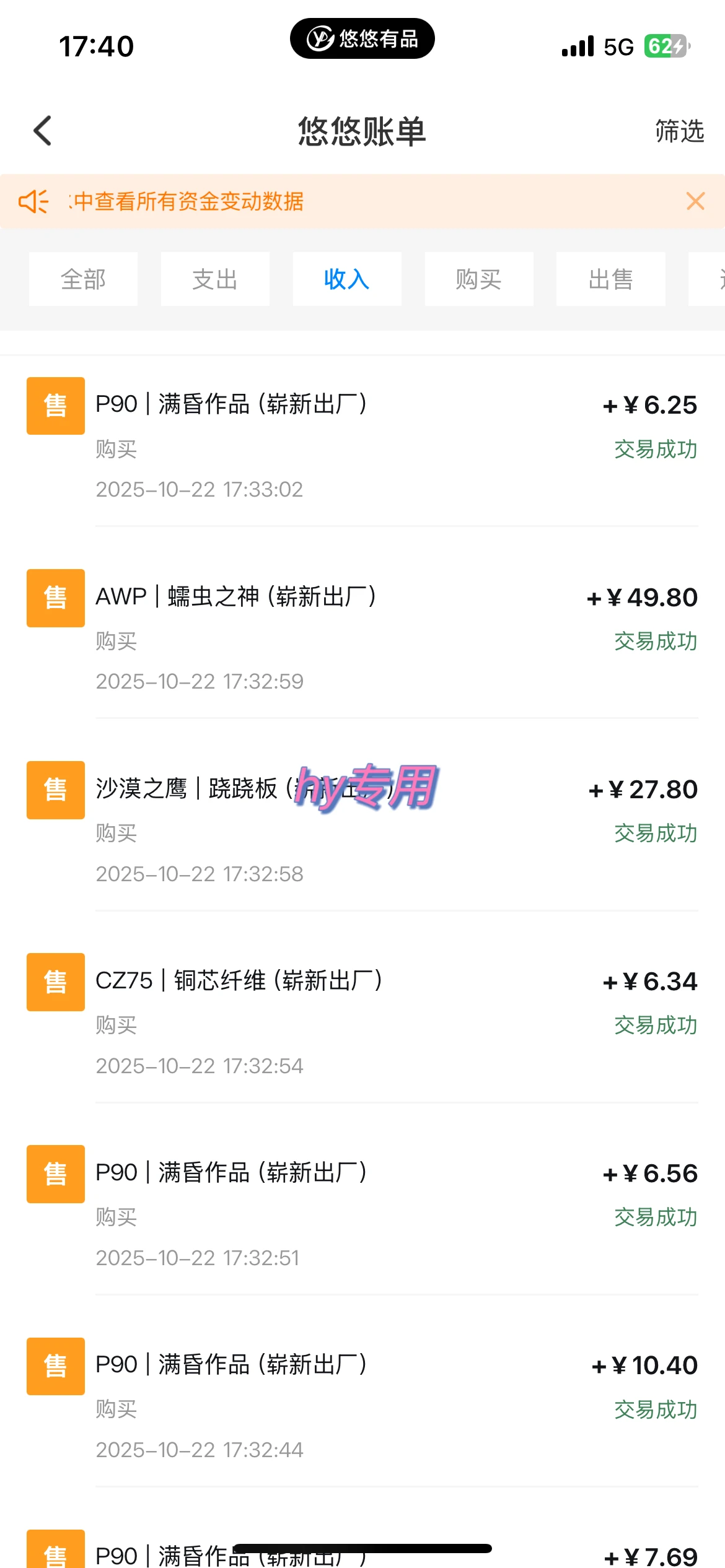Image resolution: width=725 pixels, height=1568 pixels.
Task: Show the 购买 tab records
Action: 479,279
